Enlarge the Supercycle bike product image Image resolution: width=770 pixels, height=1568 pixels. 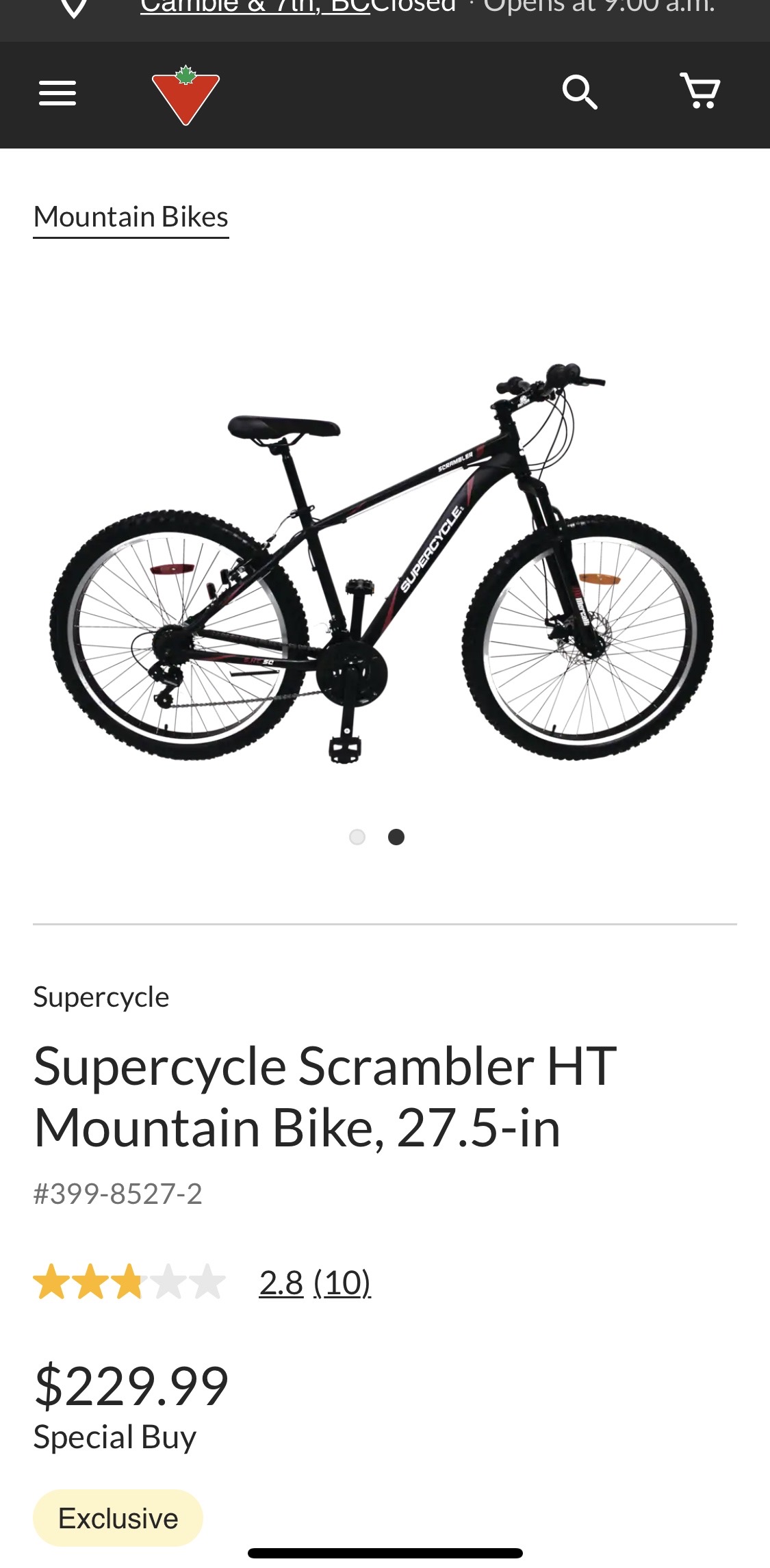coord(383,563)
